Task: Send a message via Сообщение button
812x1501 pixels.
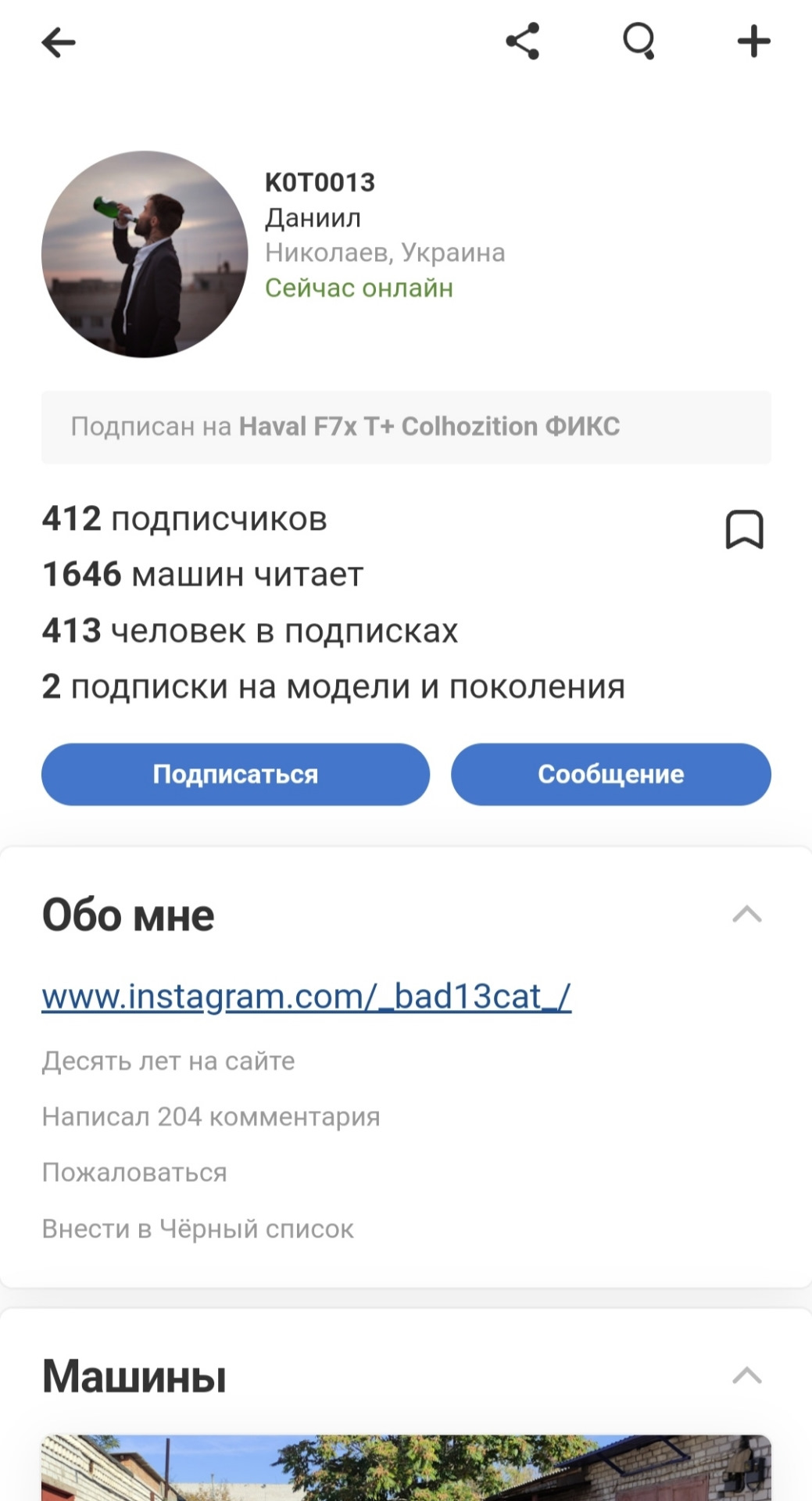Action: [610, 774]
